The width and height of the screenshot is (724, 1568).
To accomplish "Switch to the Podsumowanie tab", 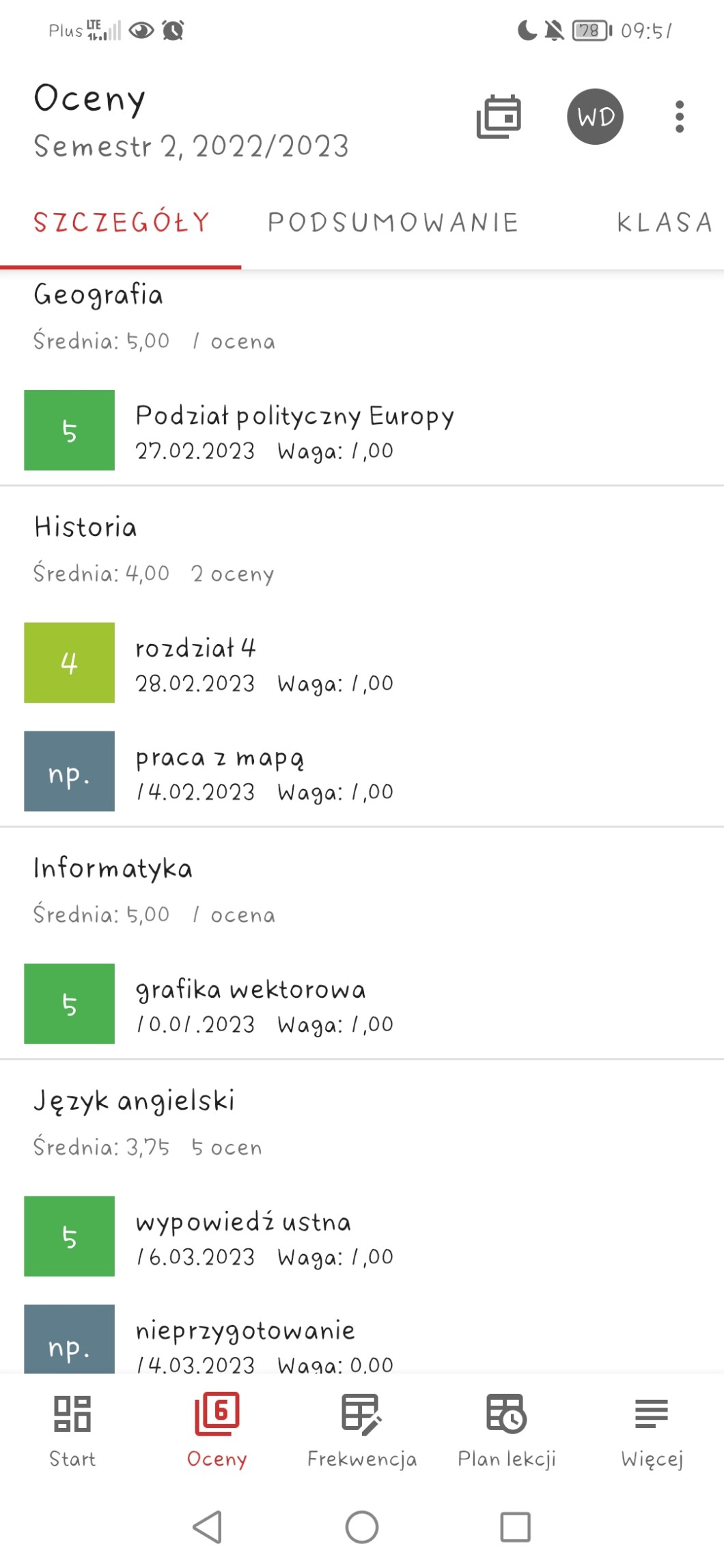I will [393, 223].
